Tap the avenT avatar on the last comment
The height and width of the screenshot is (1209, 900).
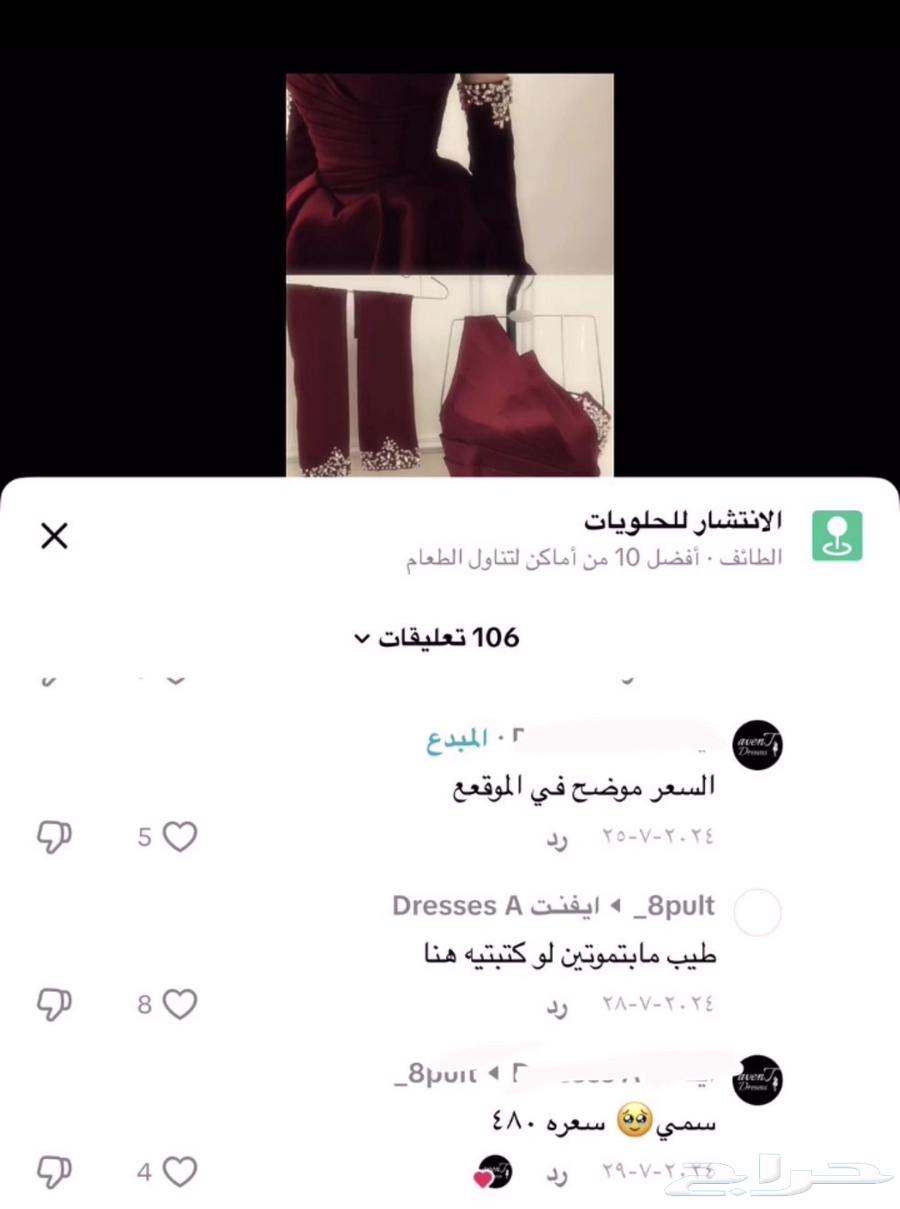click(757, 1079)
